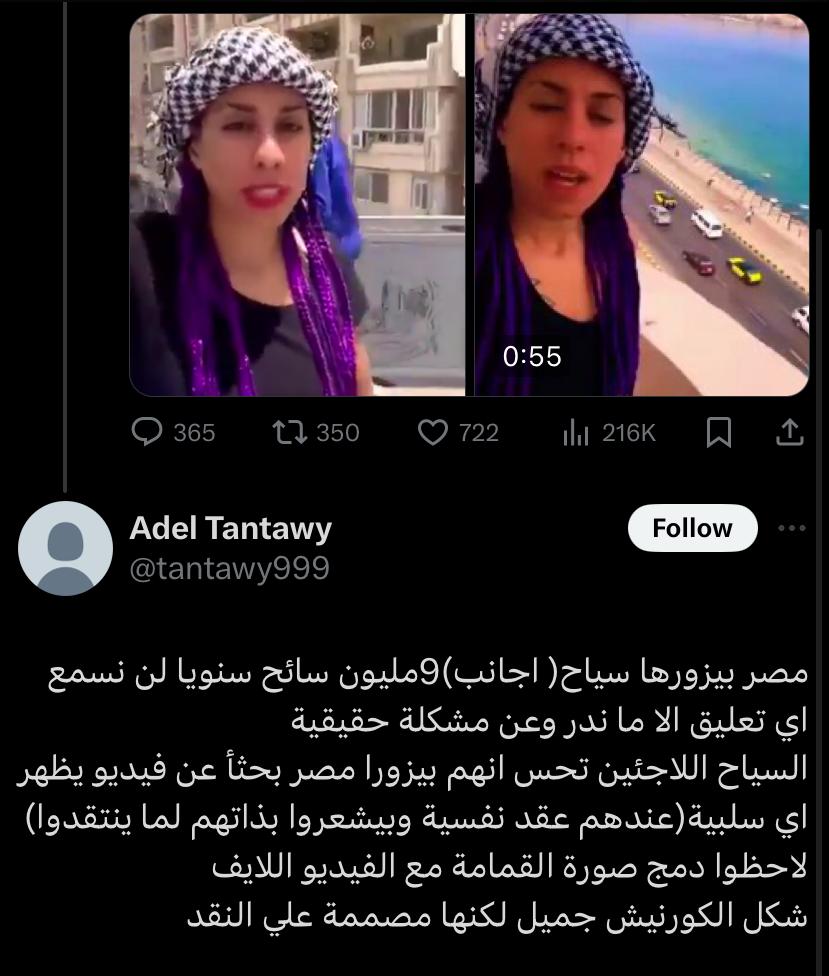Open the overflow menu on Adel Tantawy's reply
This screenshot has height=976, width=829.
click(x=791, y=528)
